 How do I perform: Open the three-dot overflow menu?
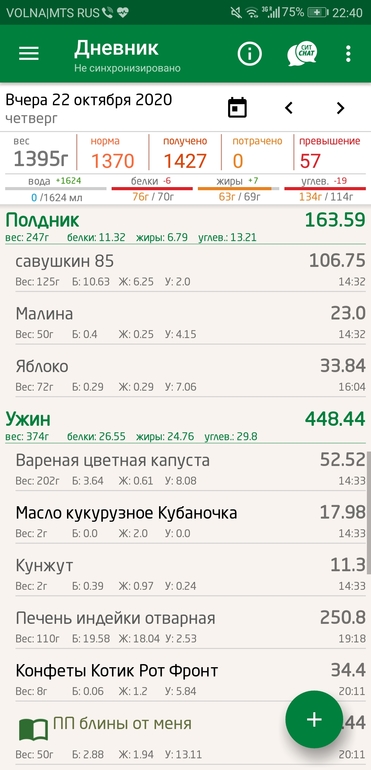(x=348, y=54)
